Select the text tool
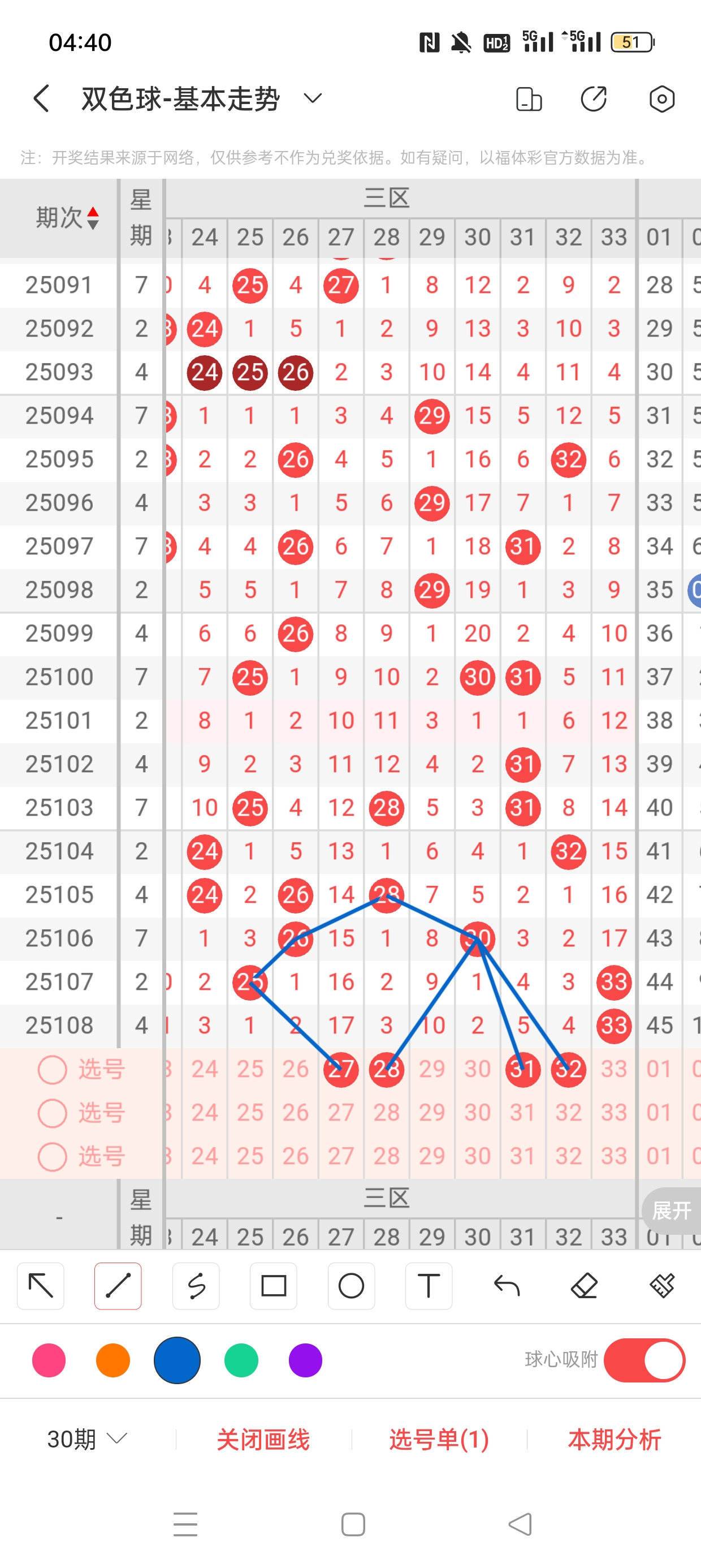This screenshot has width=701, height=1568. (x=429, y=1286)
